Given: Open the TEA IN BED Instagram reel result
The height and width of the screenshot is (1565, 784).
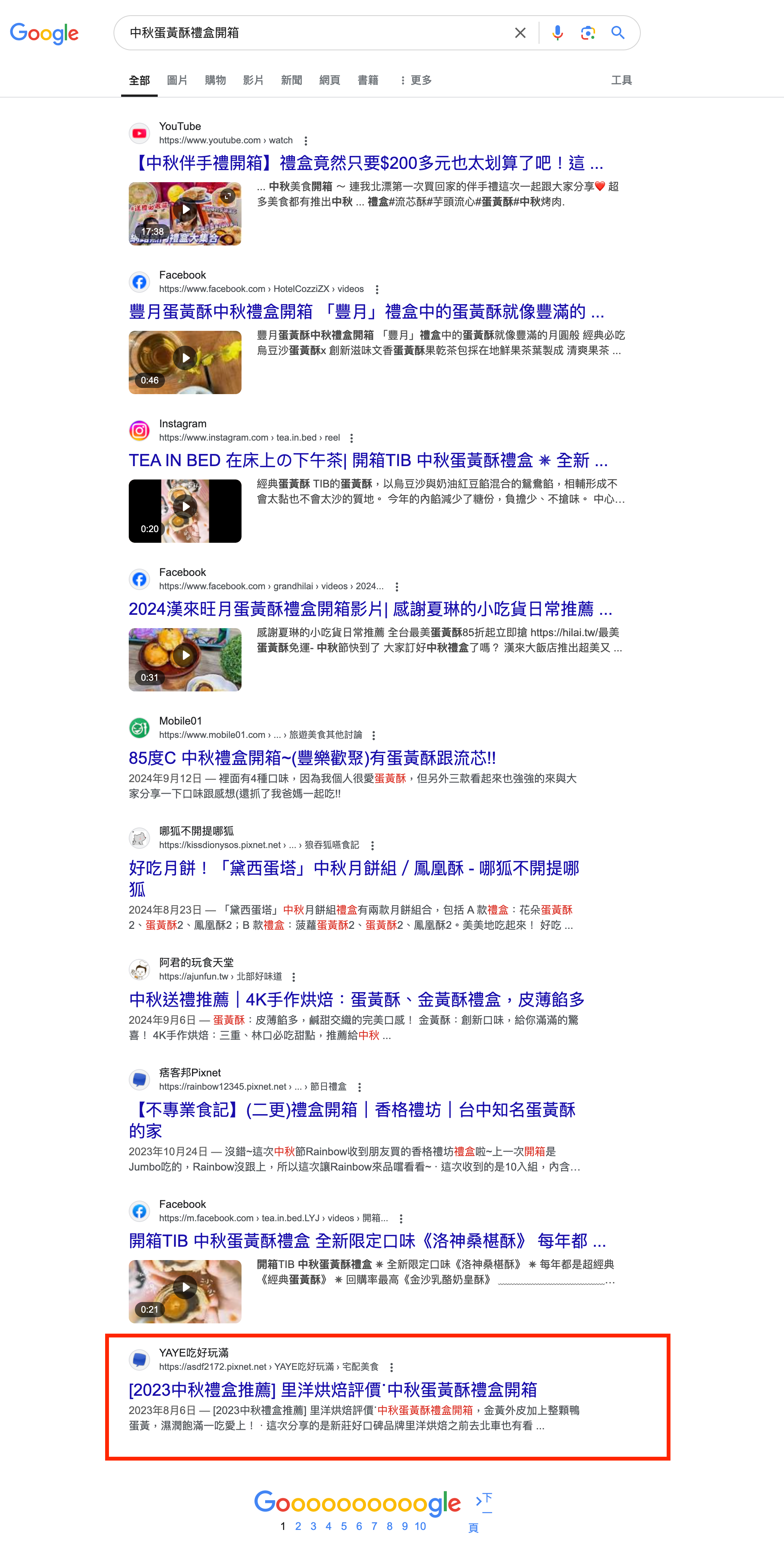Looking at the screenshot, I should (x=368, y=460).
